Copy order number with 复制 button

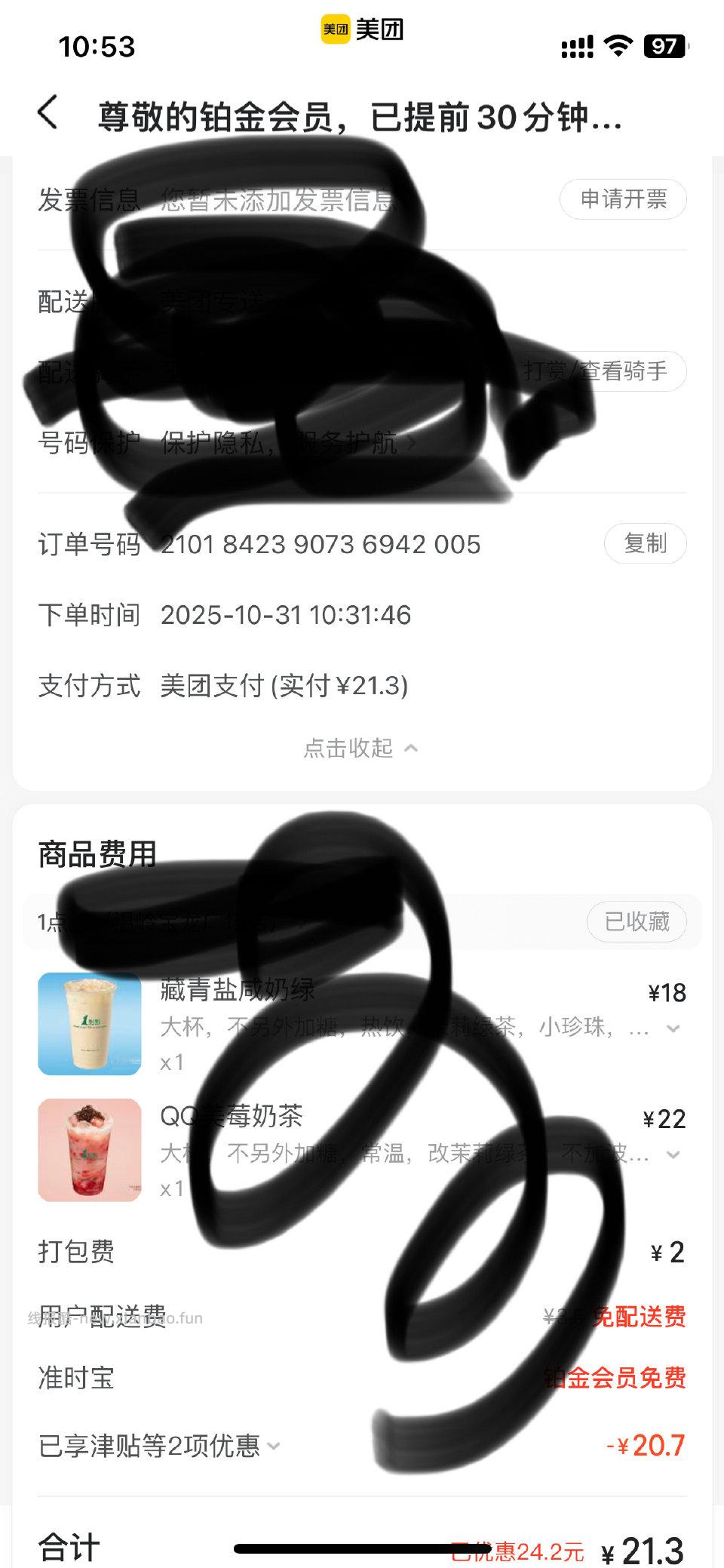tap(645, 543)
